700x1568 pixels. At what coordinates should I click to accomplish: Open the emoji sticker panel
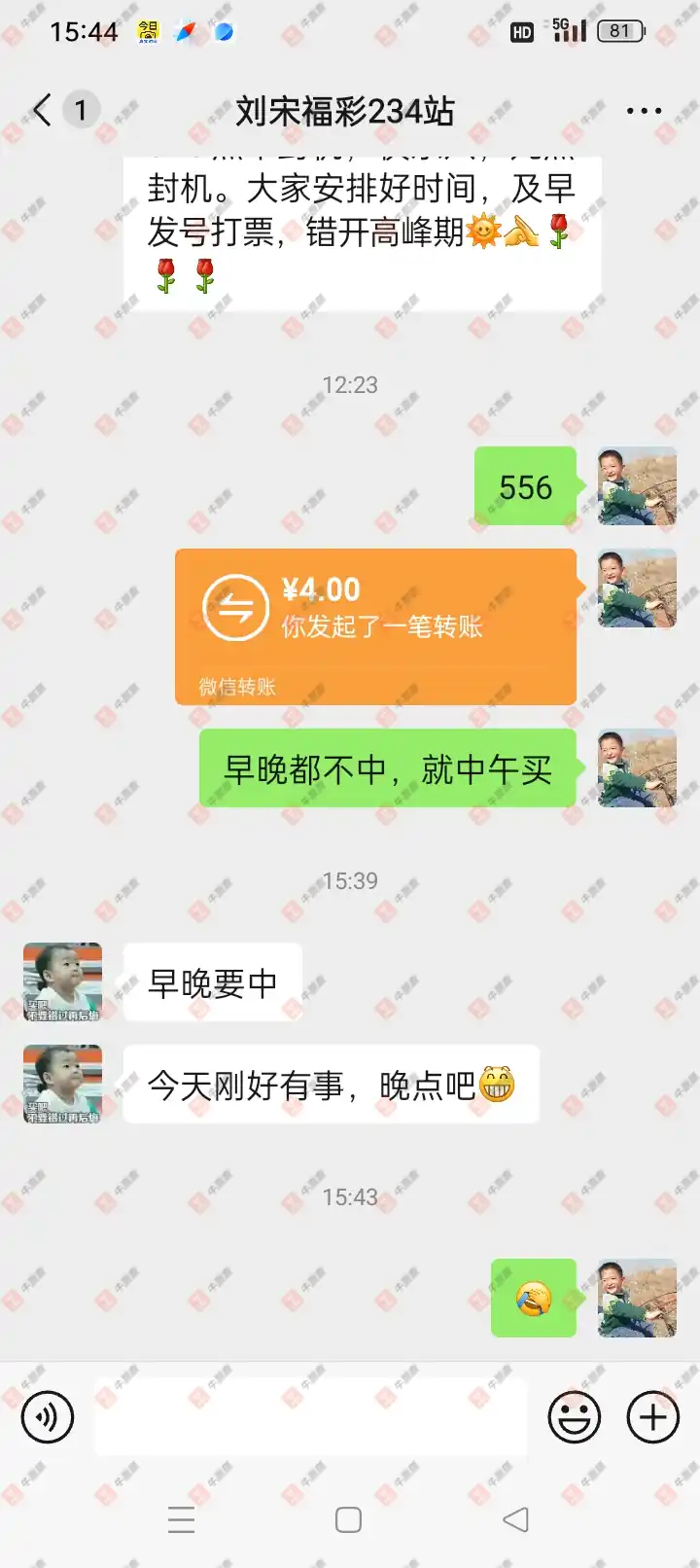[575, 1417]
